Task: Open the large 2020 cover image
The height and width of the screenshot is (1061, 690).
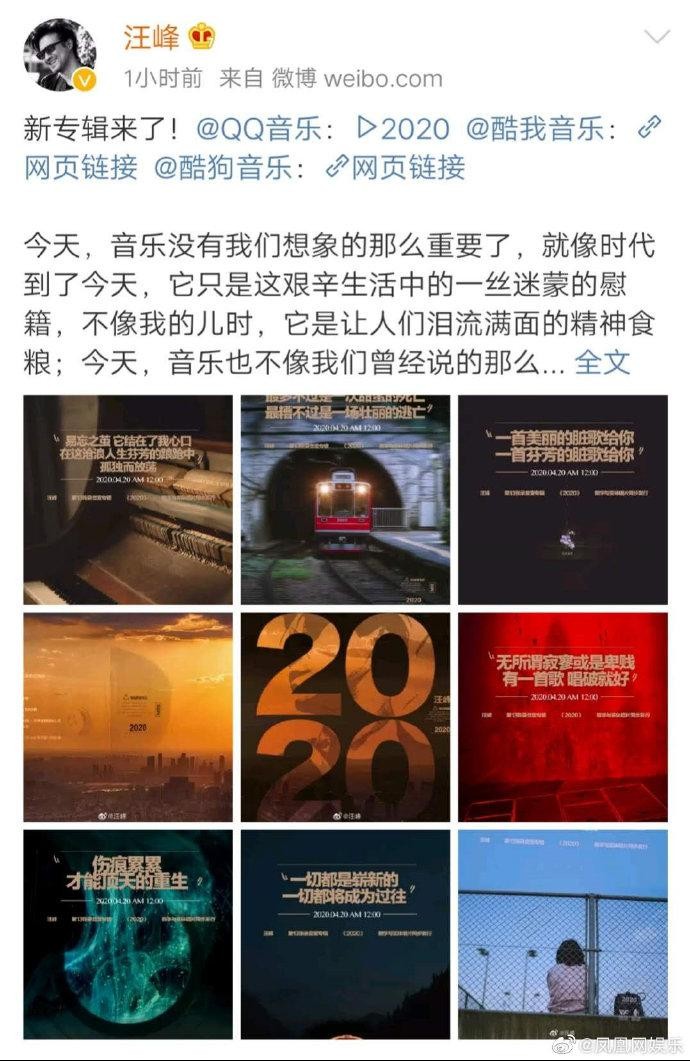Action: 345,716
